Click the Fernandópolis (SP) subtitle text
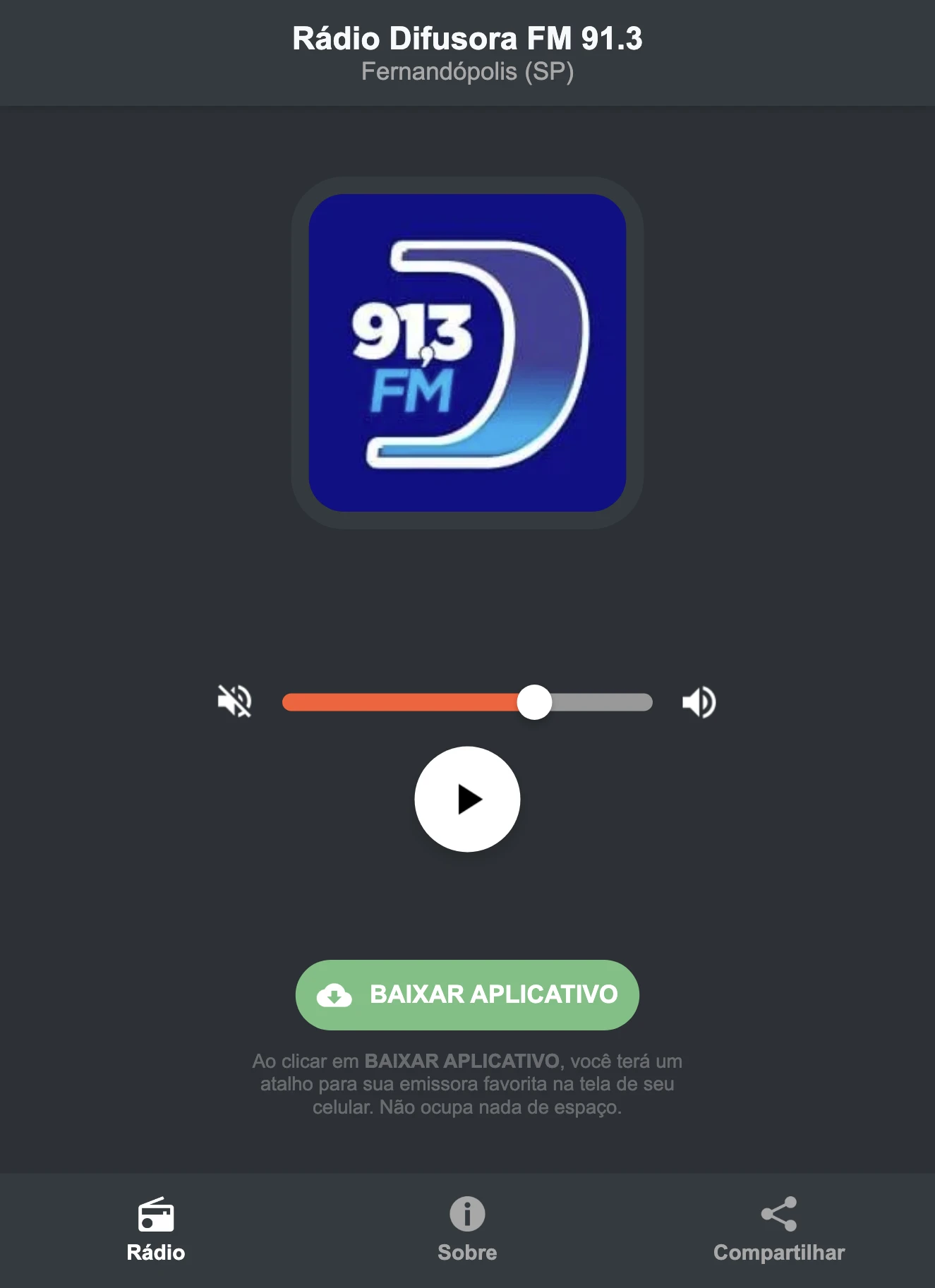The height and width of the screenshot is (1288, 935). click(467, 71)
